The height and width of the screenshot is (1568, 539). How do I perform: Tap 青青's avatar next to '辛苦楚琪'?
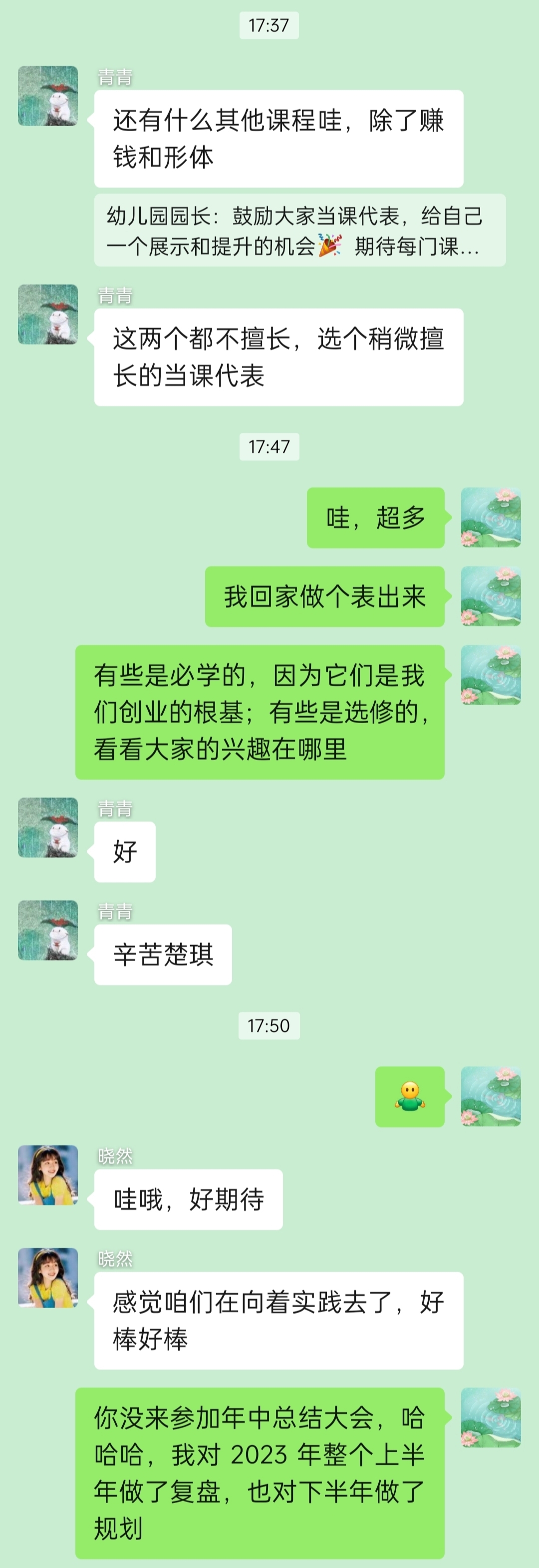coord(47,930)
